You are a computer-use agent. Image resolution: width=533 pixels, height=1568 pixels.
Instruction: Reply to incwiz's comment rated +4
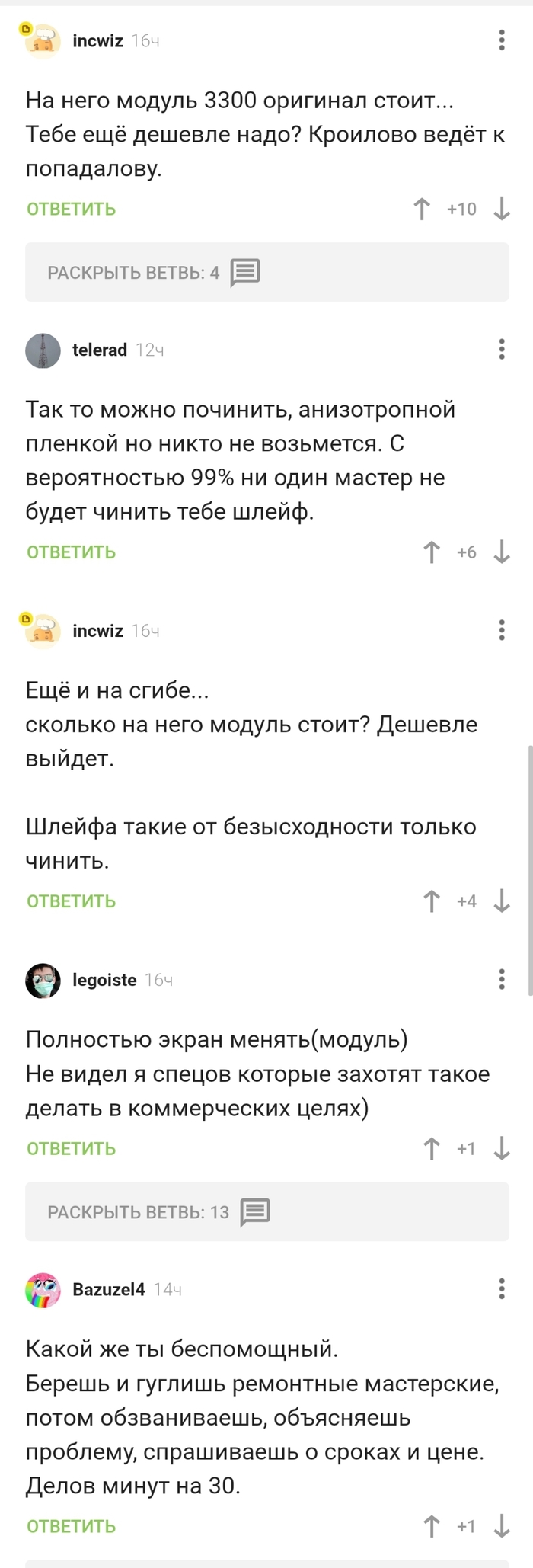click(x=71, y=901)
